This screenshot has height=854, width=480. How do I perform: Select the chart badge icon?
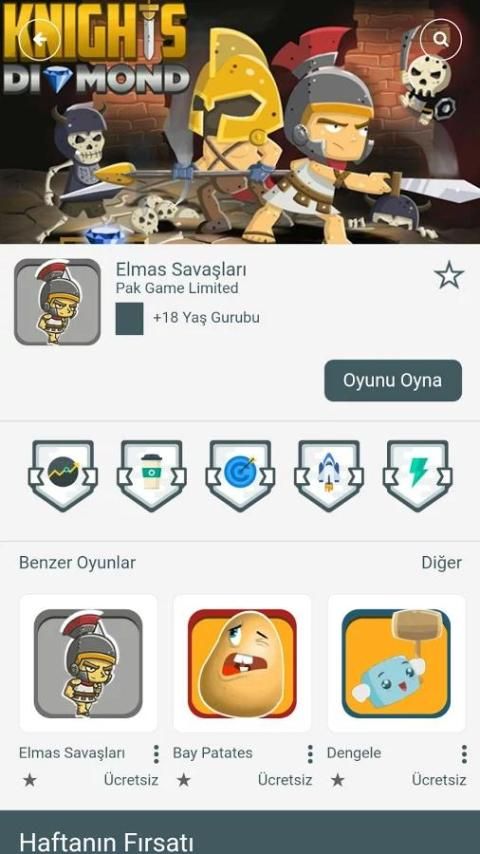[63, 475]
